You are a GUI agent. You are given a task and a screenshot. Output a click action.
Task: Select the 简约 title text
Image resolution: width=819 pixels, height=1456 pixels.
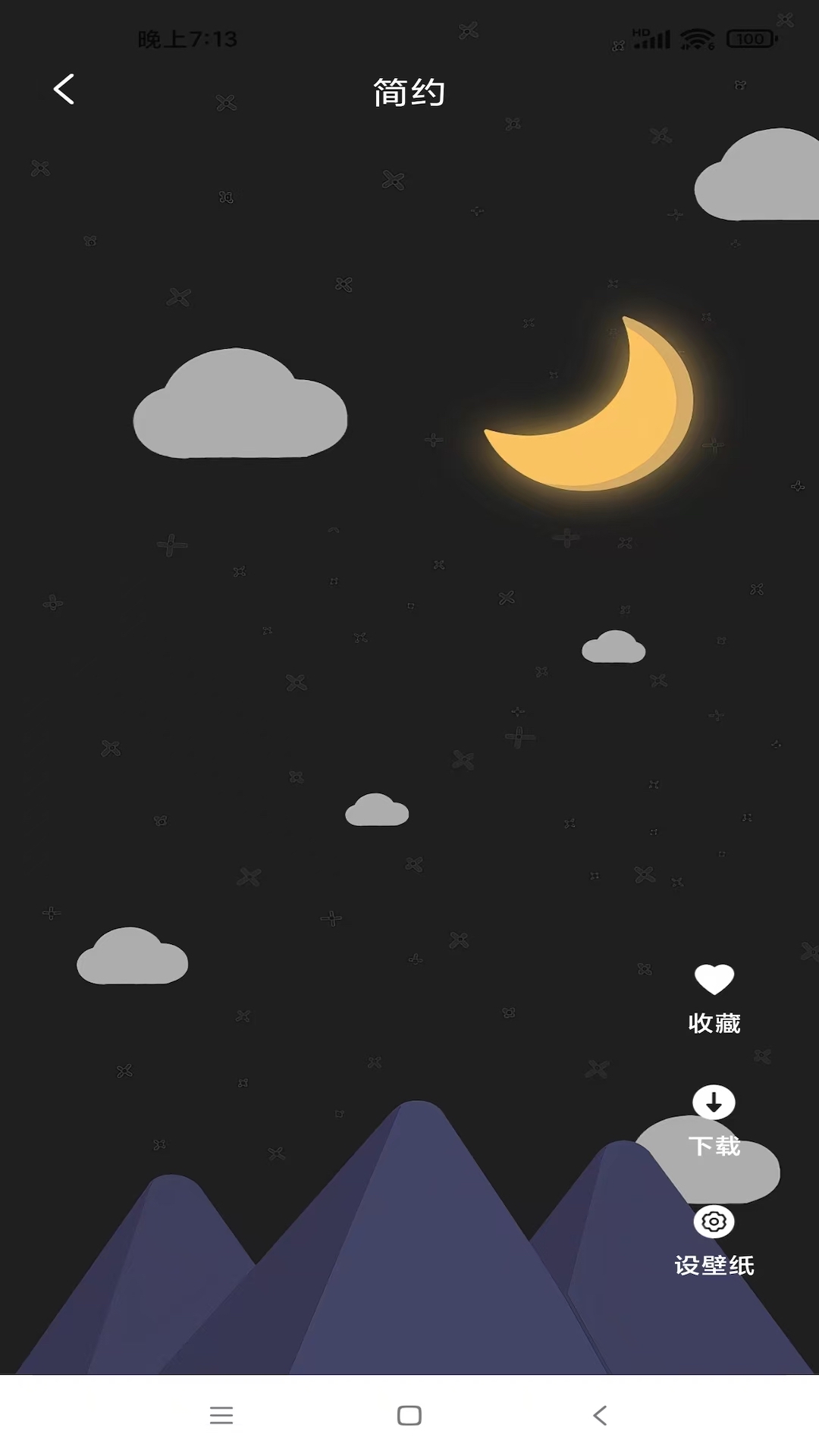[x=408, y=92]
